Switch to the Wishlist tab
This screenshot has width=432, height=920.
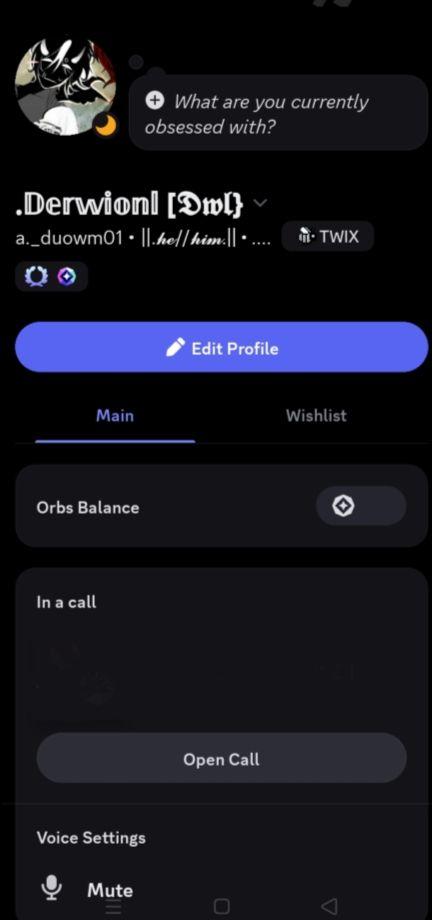click(x=316, y=415)
